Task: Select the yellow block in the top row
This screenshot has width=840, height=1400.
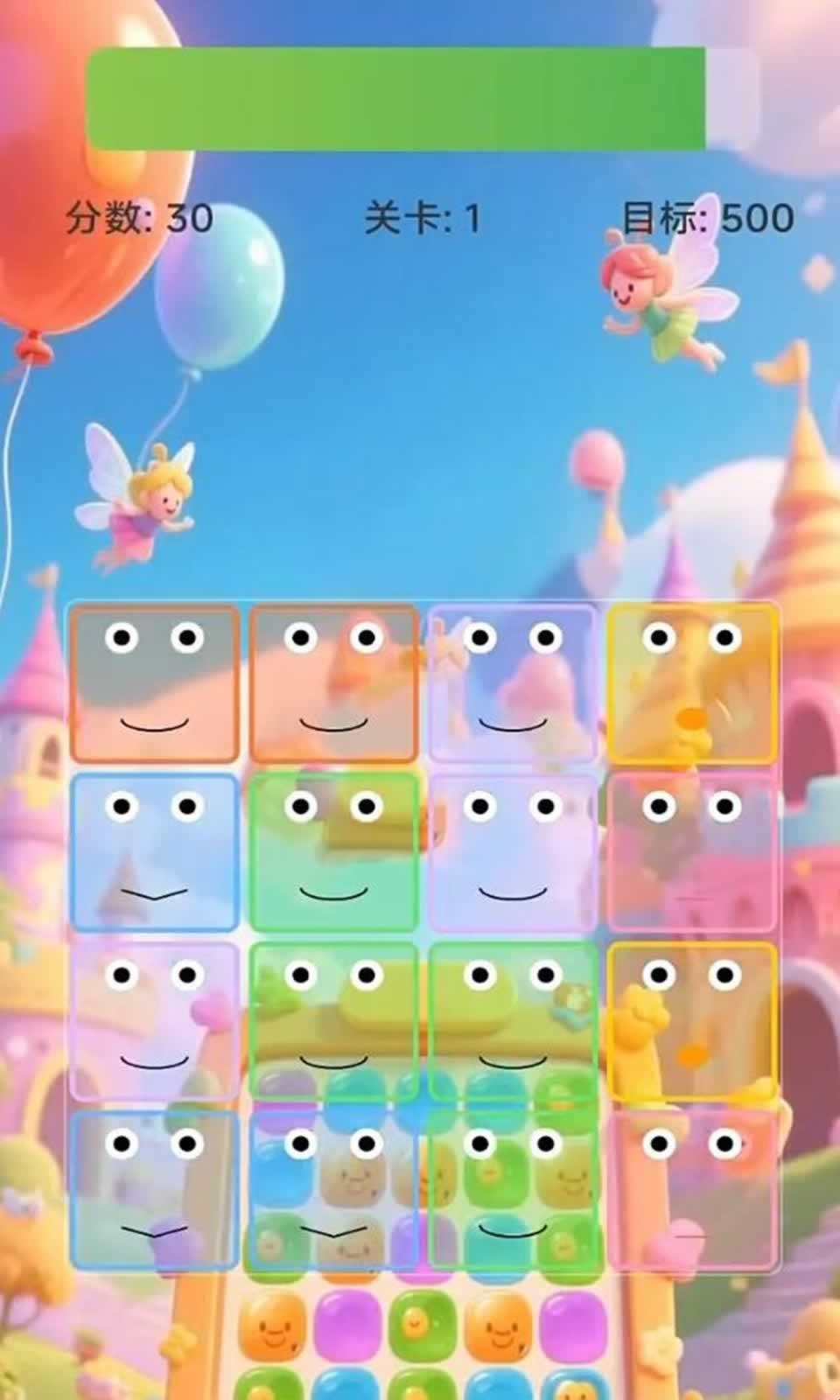Action: [692, 683]
